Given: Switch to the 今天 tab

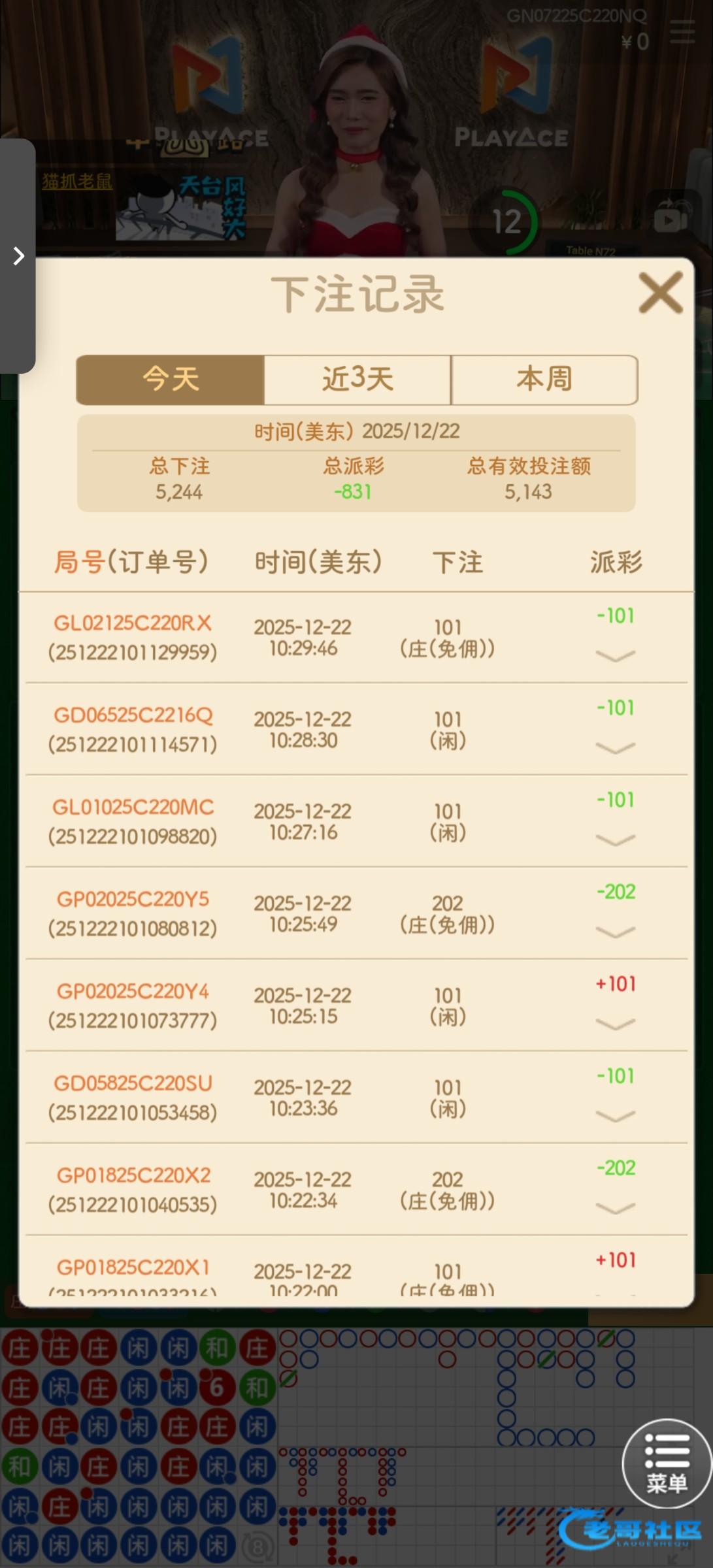Looking at the screenshot, I should click(171, 380).
